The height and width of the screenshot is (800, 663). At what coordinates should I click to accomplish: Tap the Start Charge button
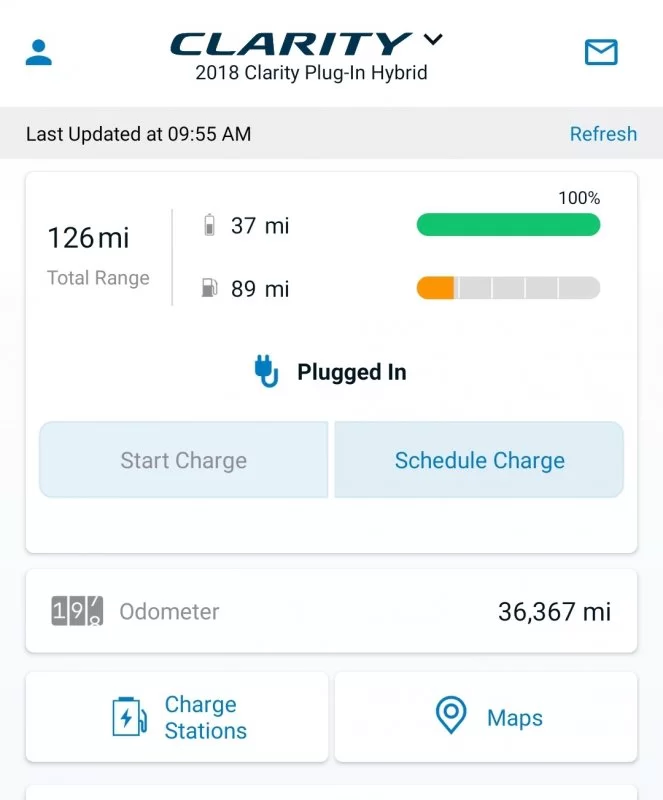pyautogui.click(x=184, y=460)
